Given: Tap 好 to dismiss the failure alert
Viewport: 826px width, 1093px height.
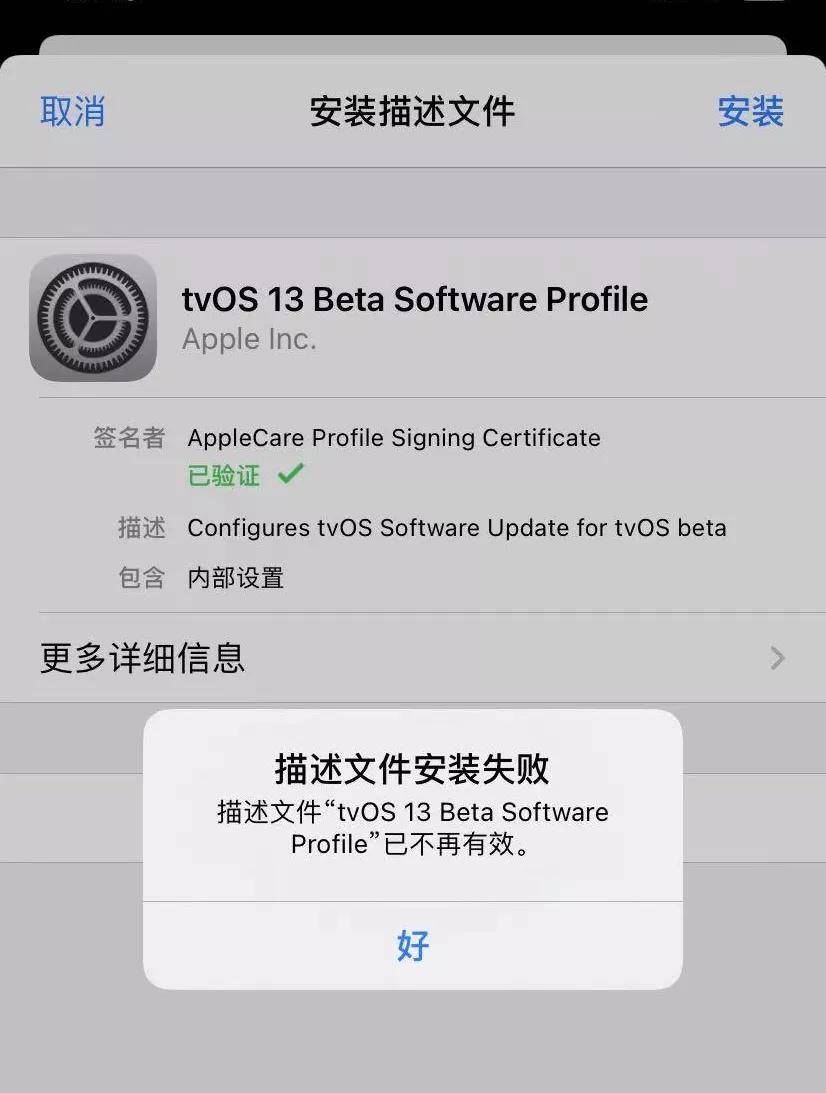Looking at the screenshot, I should click(x=412, y=945).
